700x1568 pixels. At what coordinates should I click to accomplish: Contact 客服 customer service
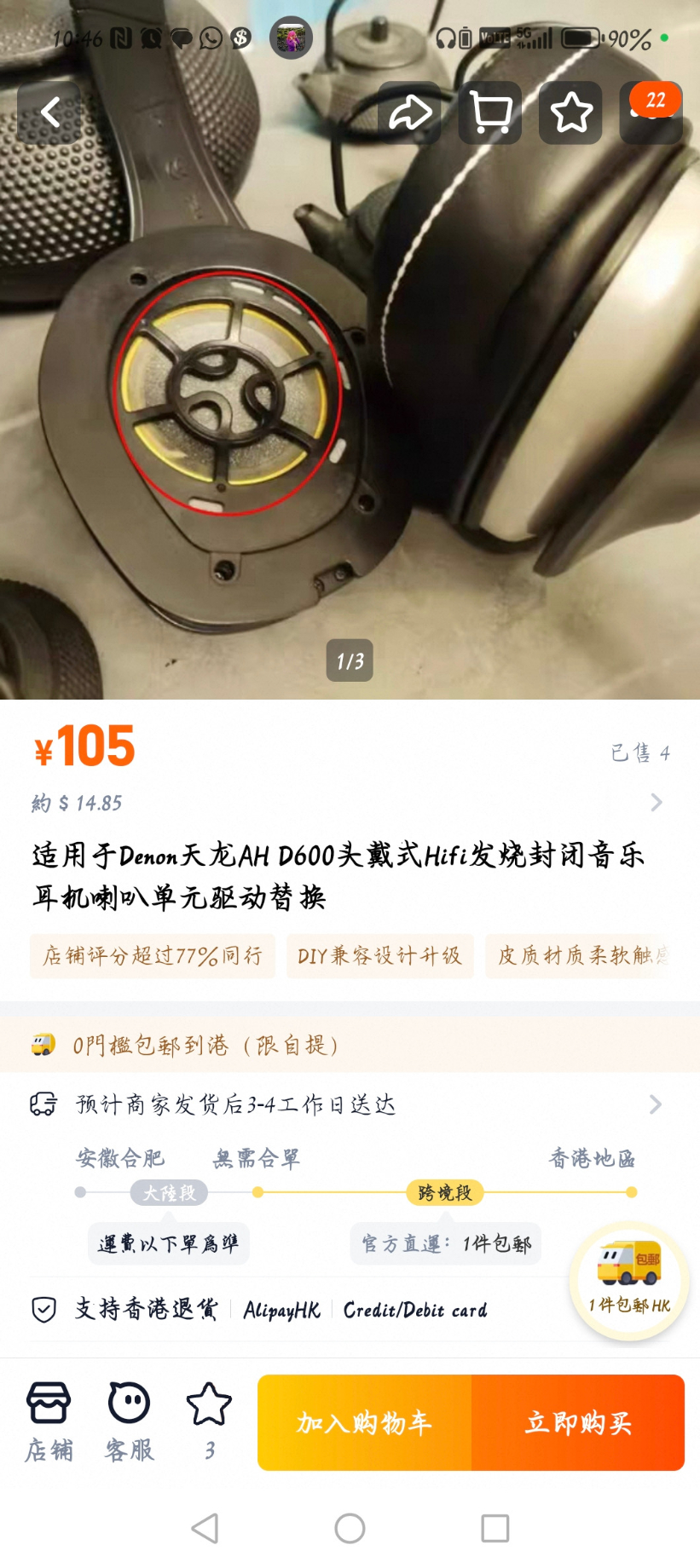129,1421
